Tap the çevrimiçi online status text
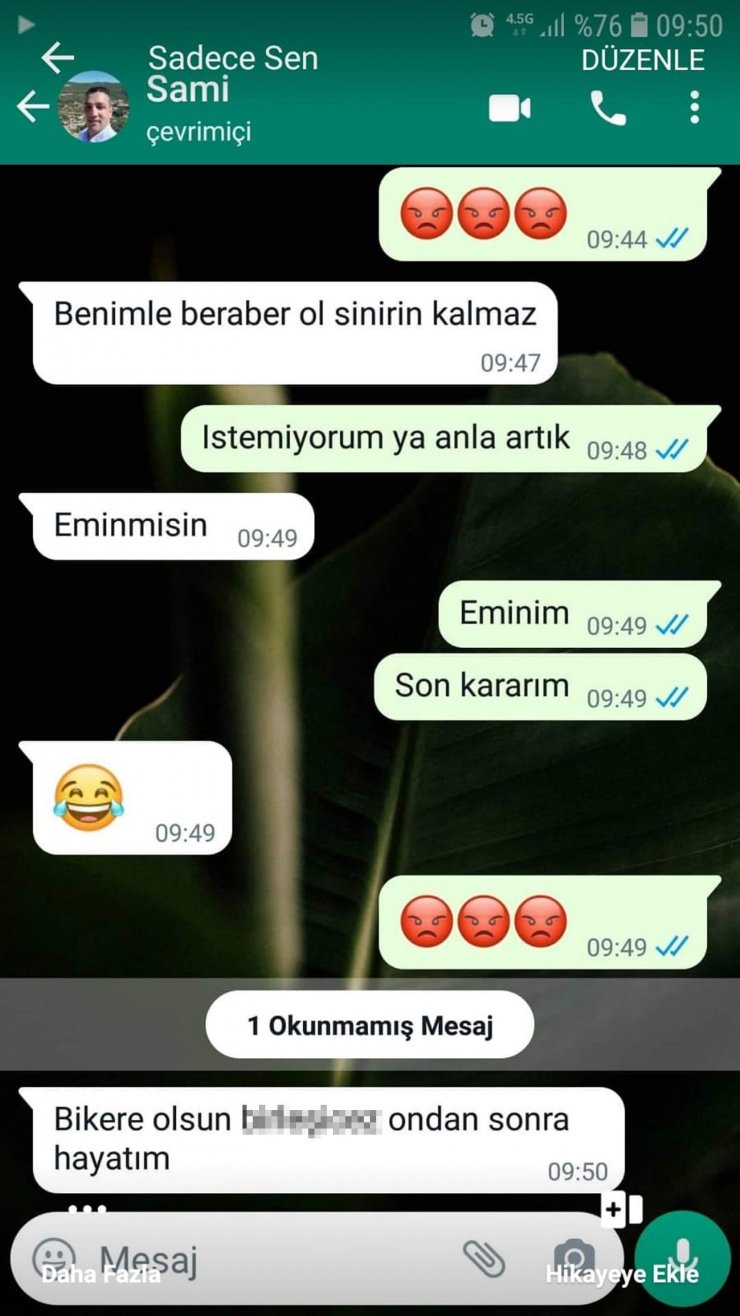The width and height of the screenshot is (740, 1316). [x=196, y=130]
